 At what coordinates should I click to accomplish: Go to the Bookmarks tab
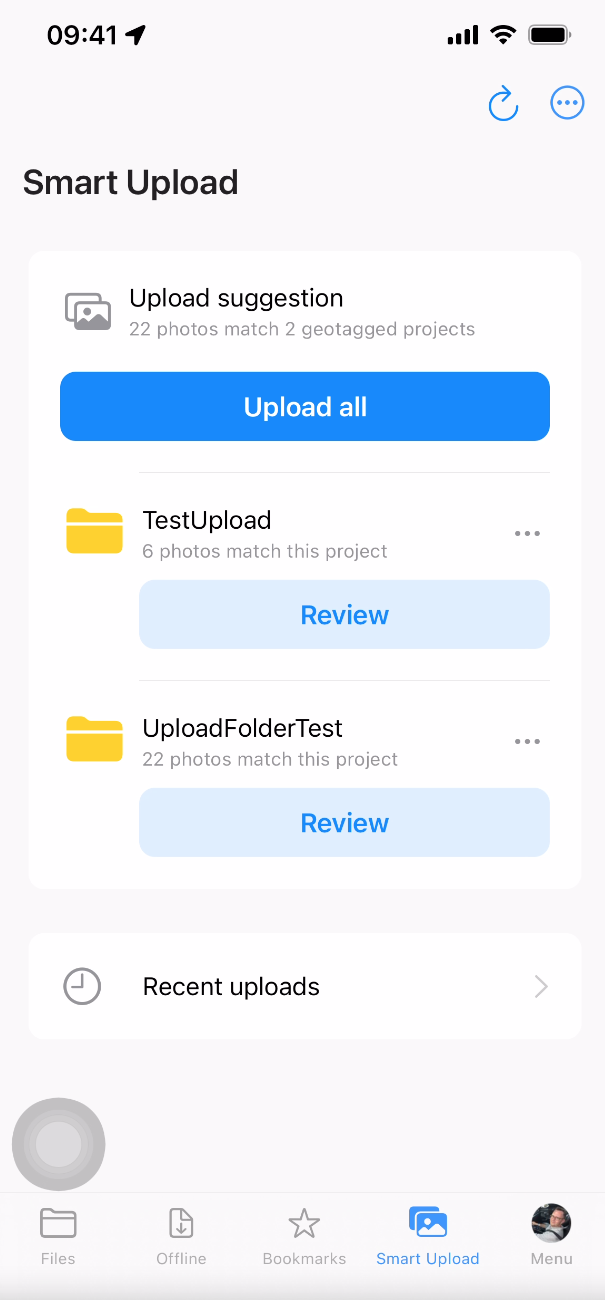click(304, 1236)
